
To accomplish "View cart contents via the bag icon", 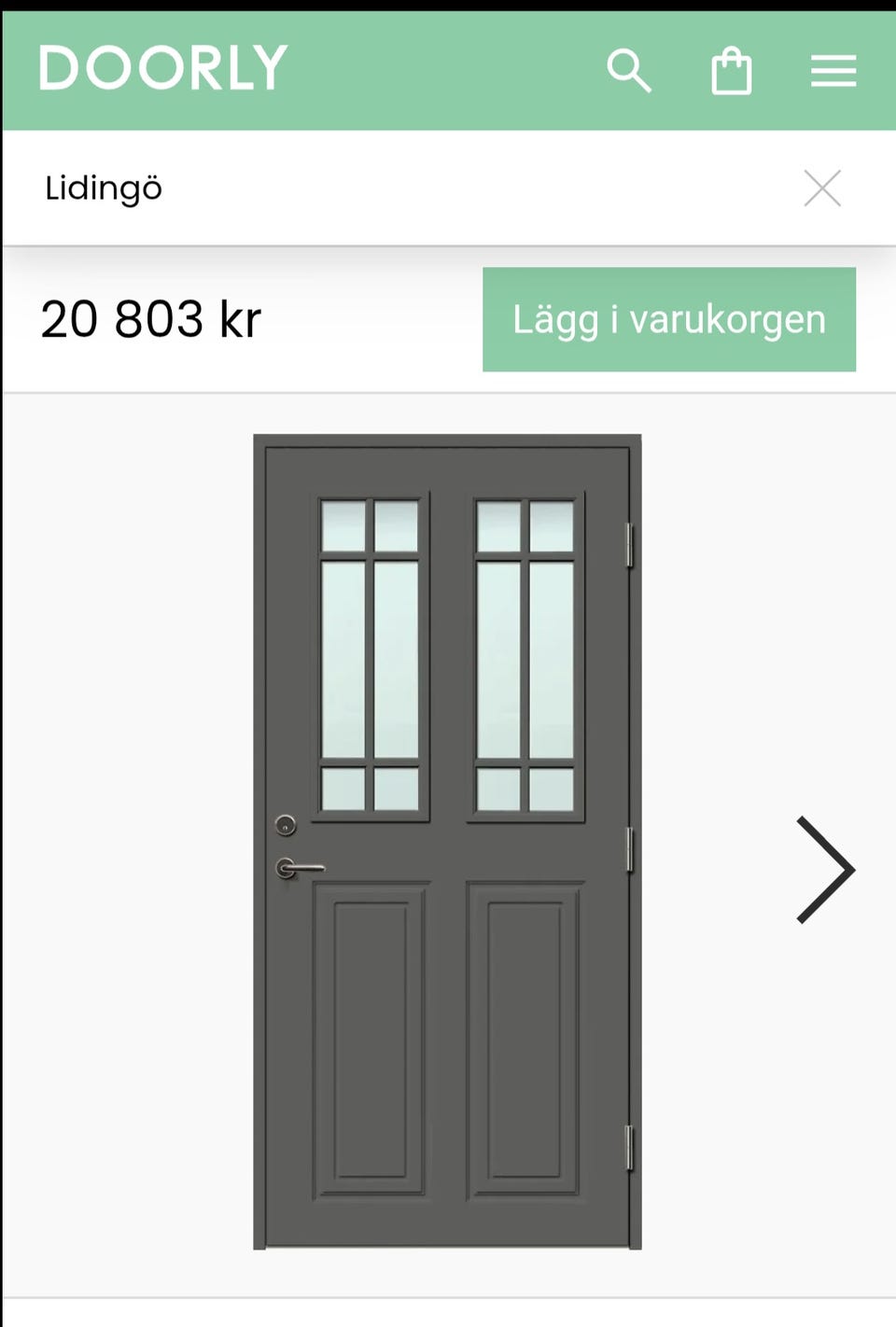I will click(732, 70).
